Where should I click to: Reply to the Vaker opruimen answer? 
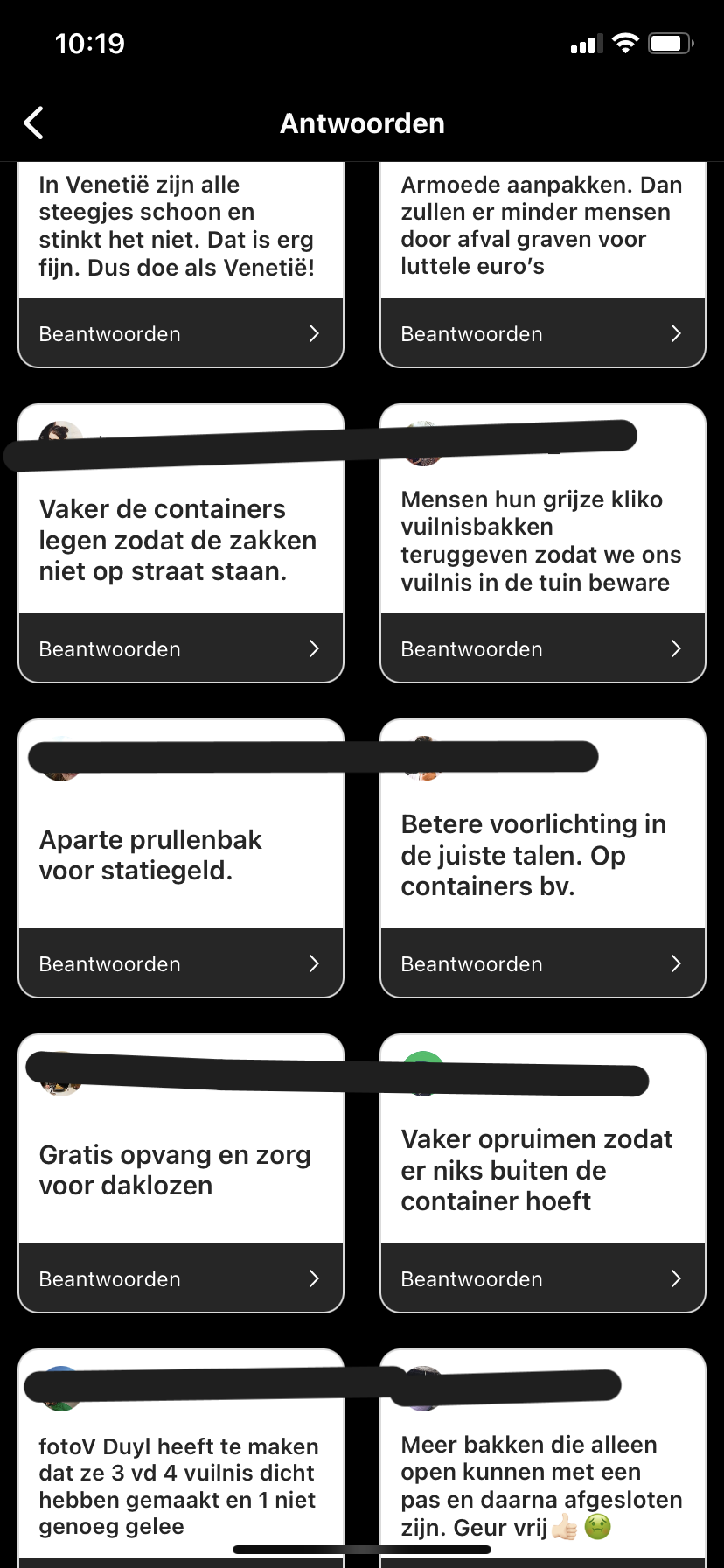pyautogui.click(x=542, y=1278)
